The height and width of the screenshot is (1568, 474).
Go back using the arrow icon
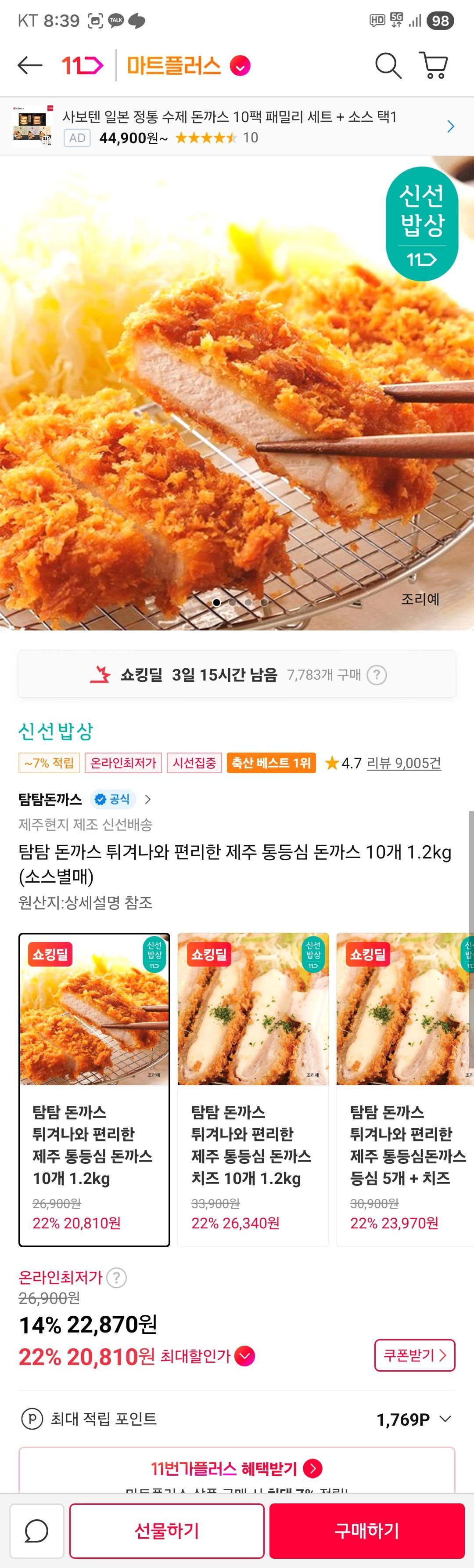pyautogui.click(x=29, y=65)
